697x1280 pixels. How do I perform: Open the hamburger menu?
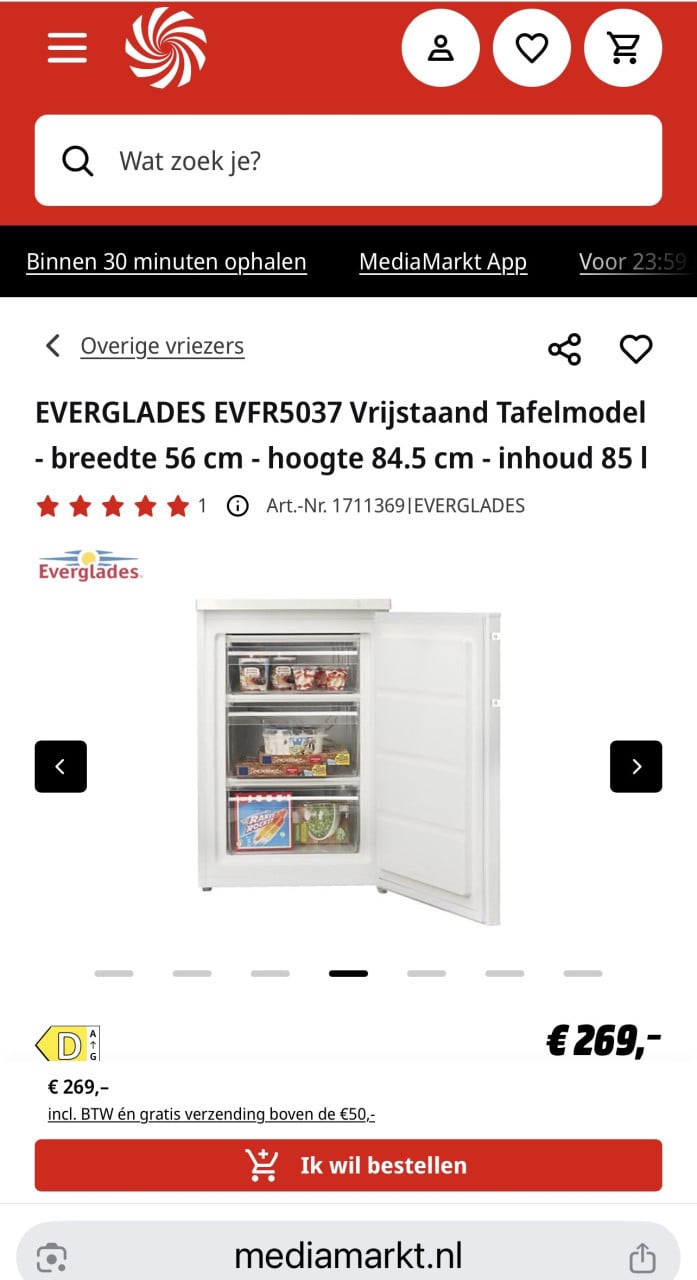pyautogui.click(x=67, y=48)
